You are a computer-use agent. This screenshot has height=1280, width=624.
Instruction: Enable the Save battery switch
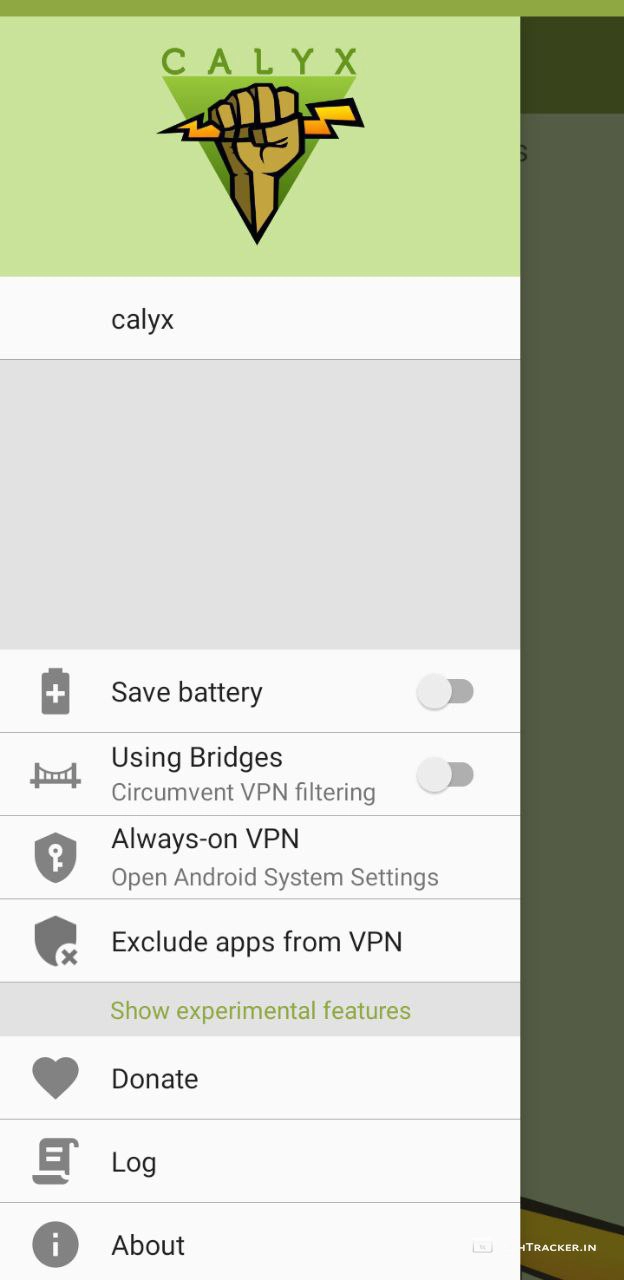click(x=446, y=692)
